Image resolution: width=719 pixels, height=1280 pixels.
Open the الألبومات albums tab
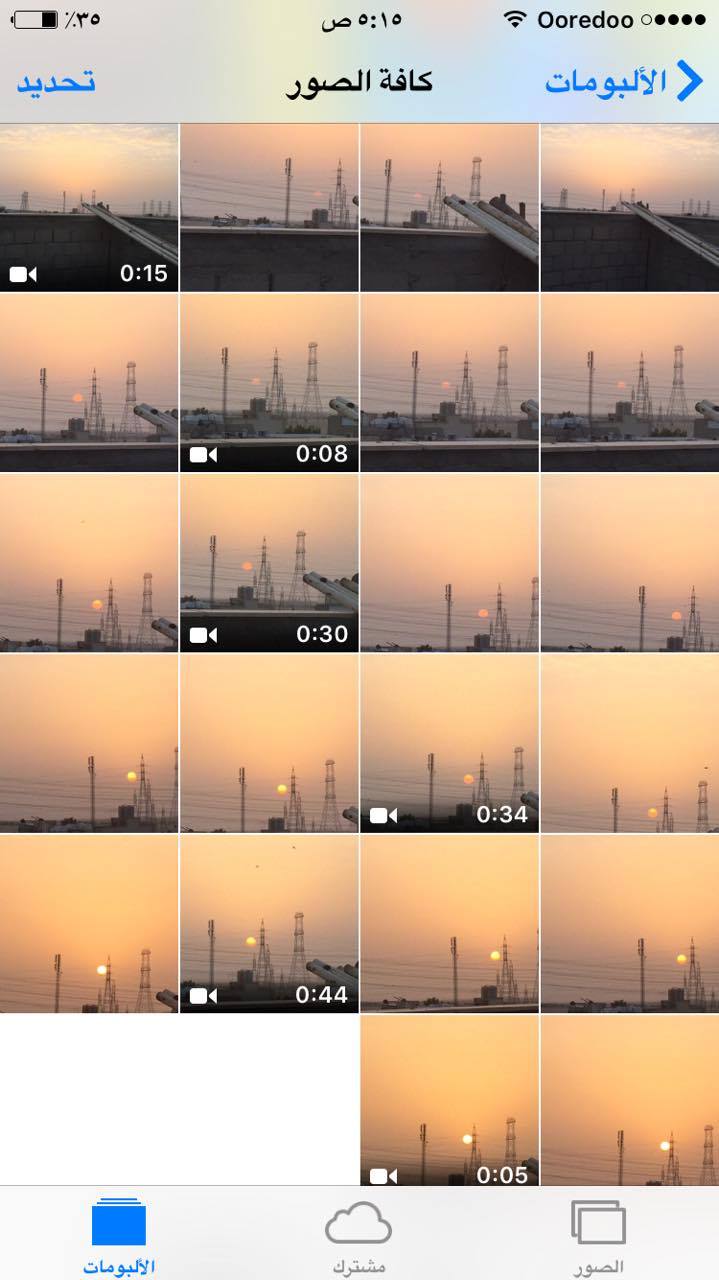click(118, 1235)
